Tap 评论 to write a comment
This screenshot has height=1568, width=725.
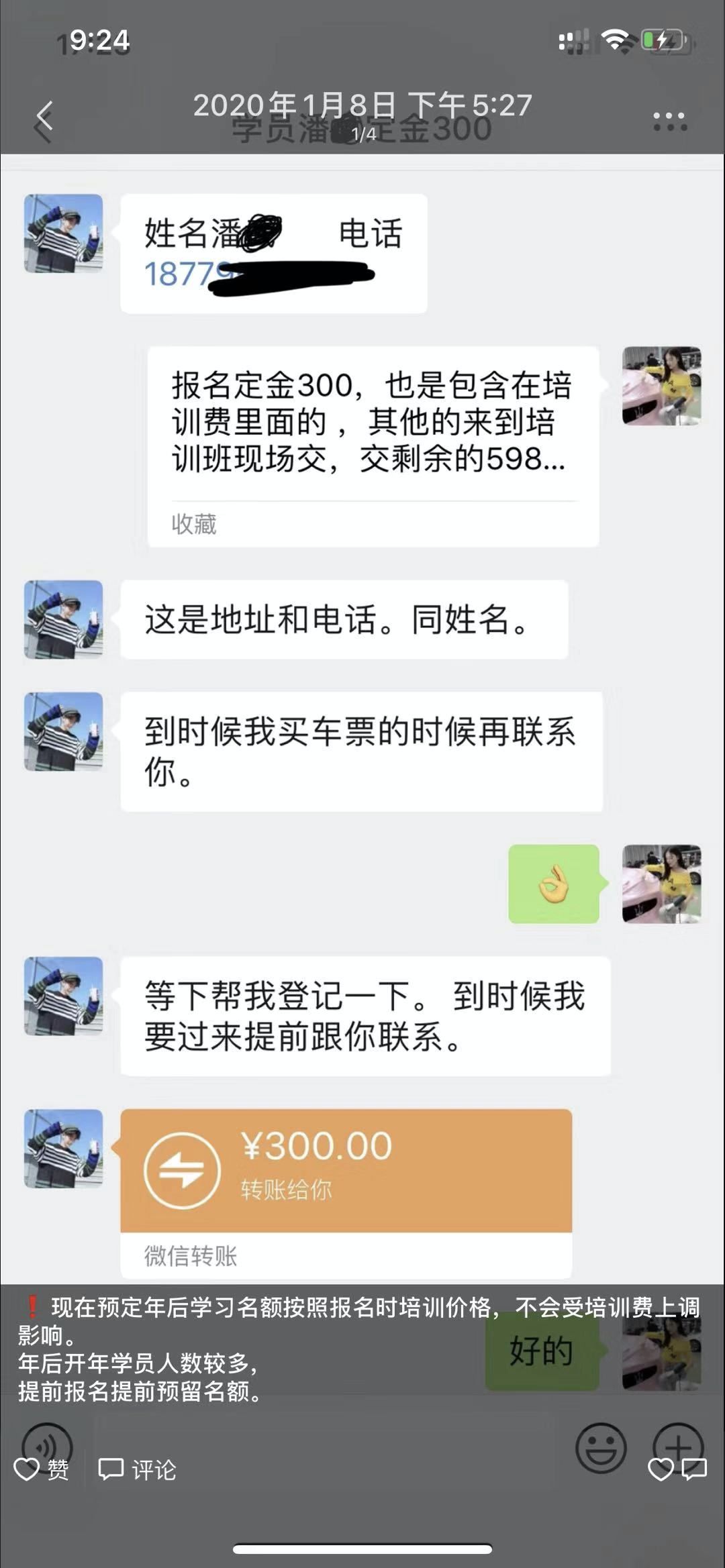coord(138,1469)
